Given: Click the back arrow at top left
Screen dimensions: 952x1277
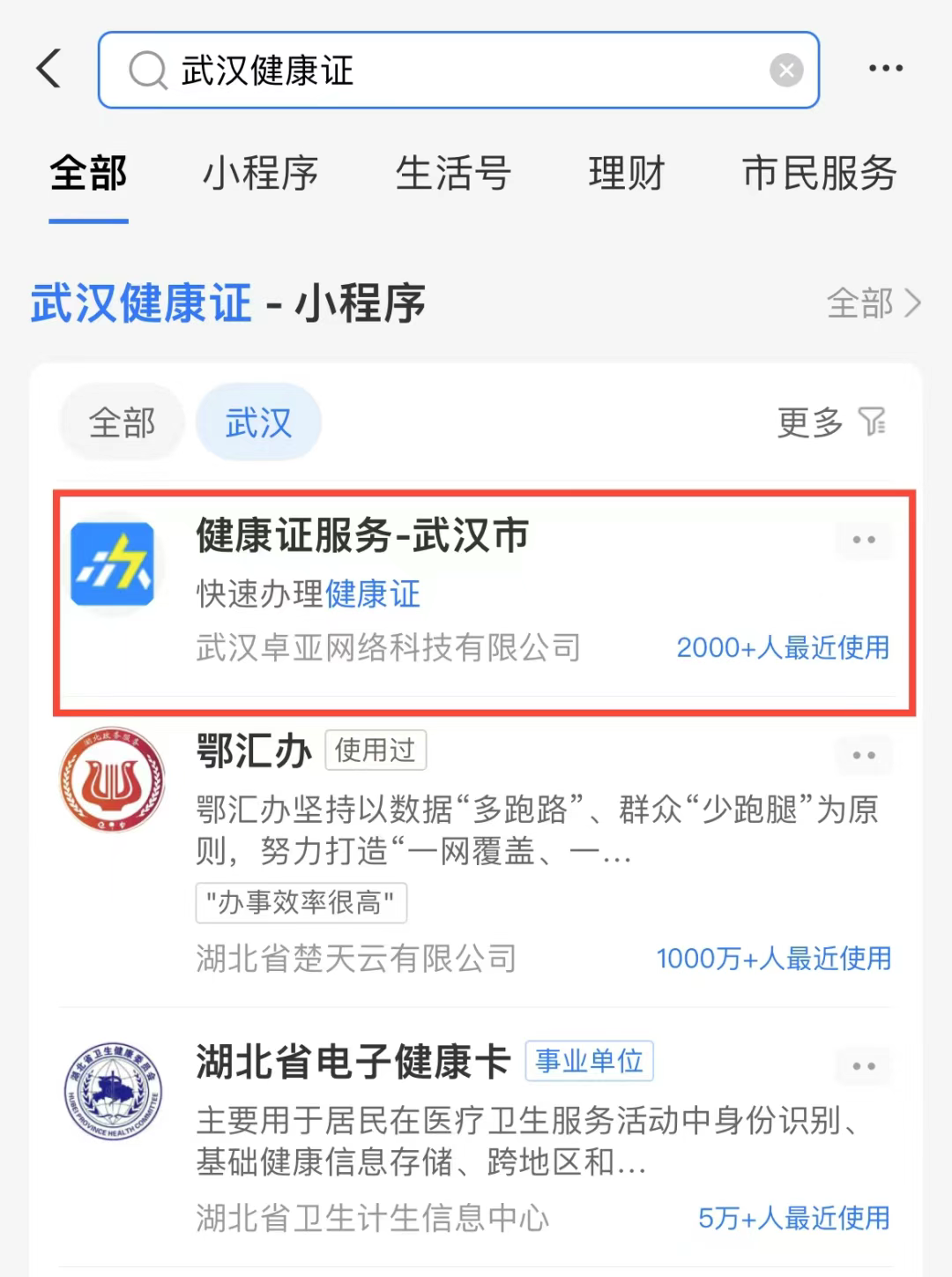Looking at the screenshot, I should (x=48, y=69).
